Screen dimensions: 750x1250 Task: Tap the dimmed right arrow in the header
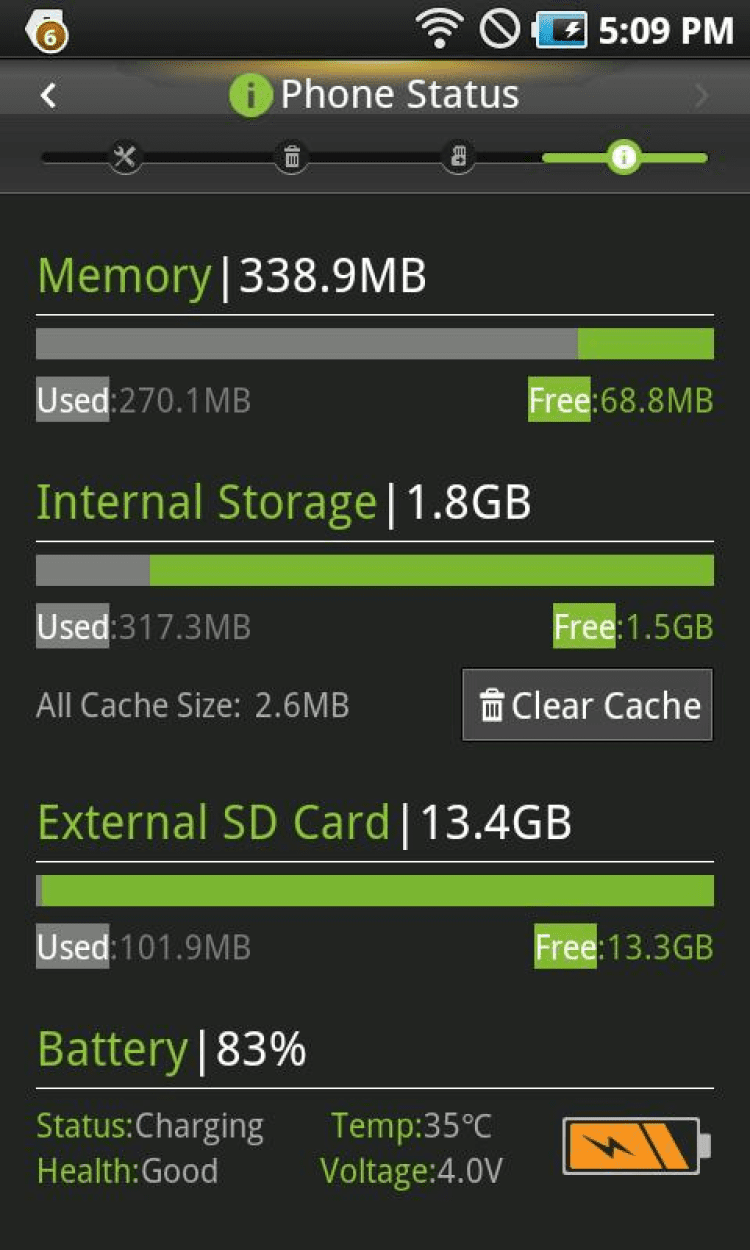701,96
